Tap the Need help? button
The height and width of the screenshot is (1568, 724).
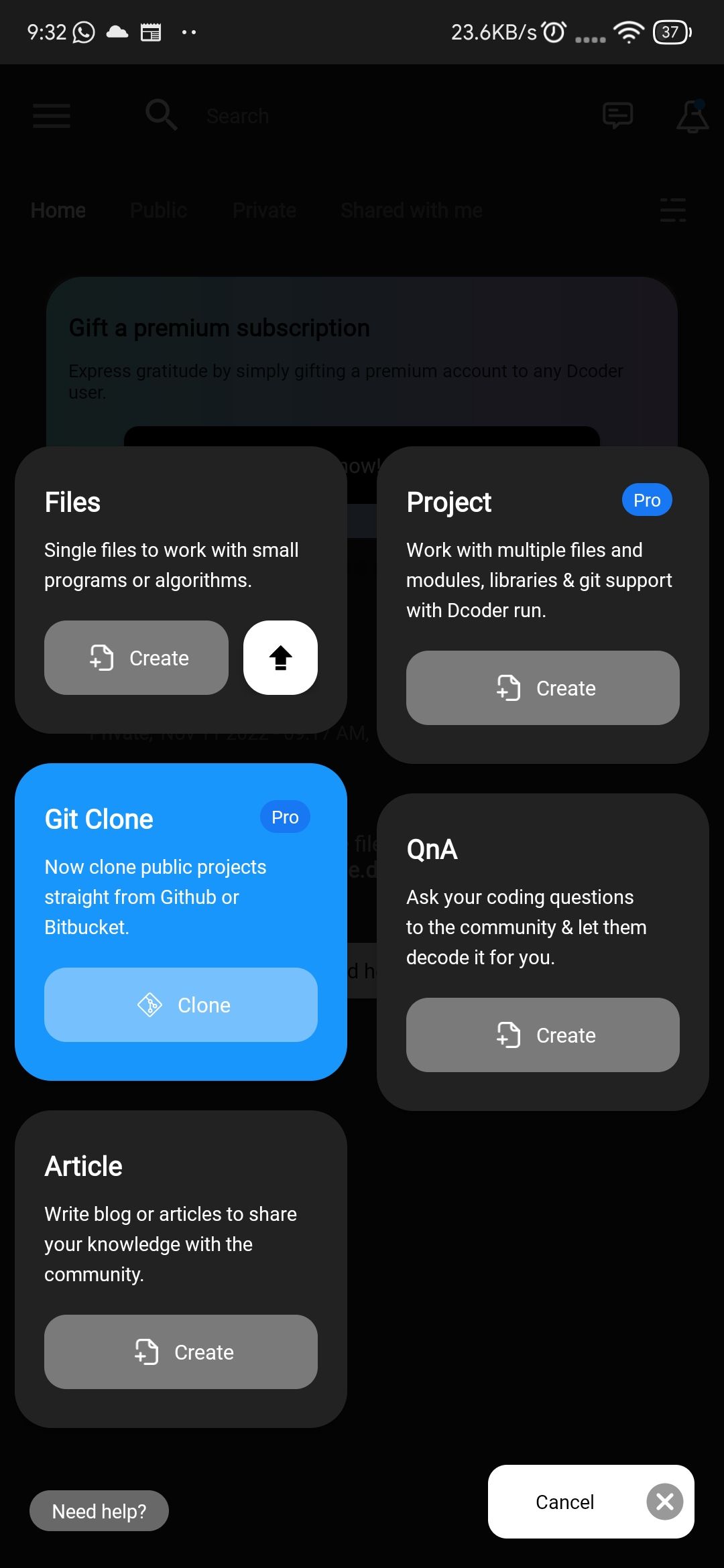[x=99, y=1511]
